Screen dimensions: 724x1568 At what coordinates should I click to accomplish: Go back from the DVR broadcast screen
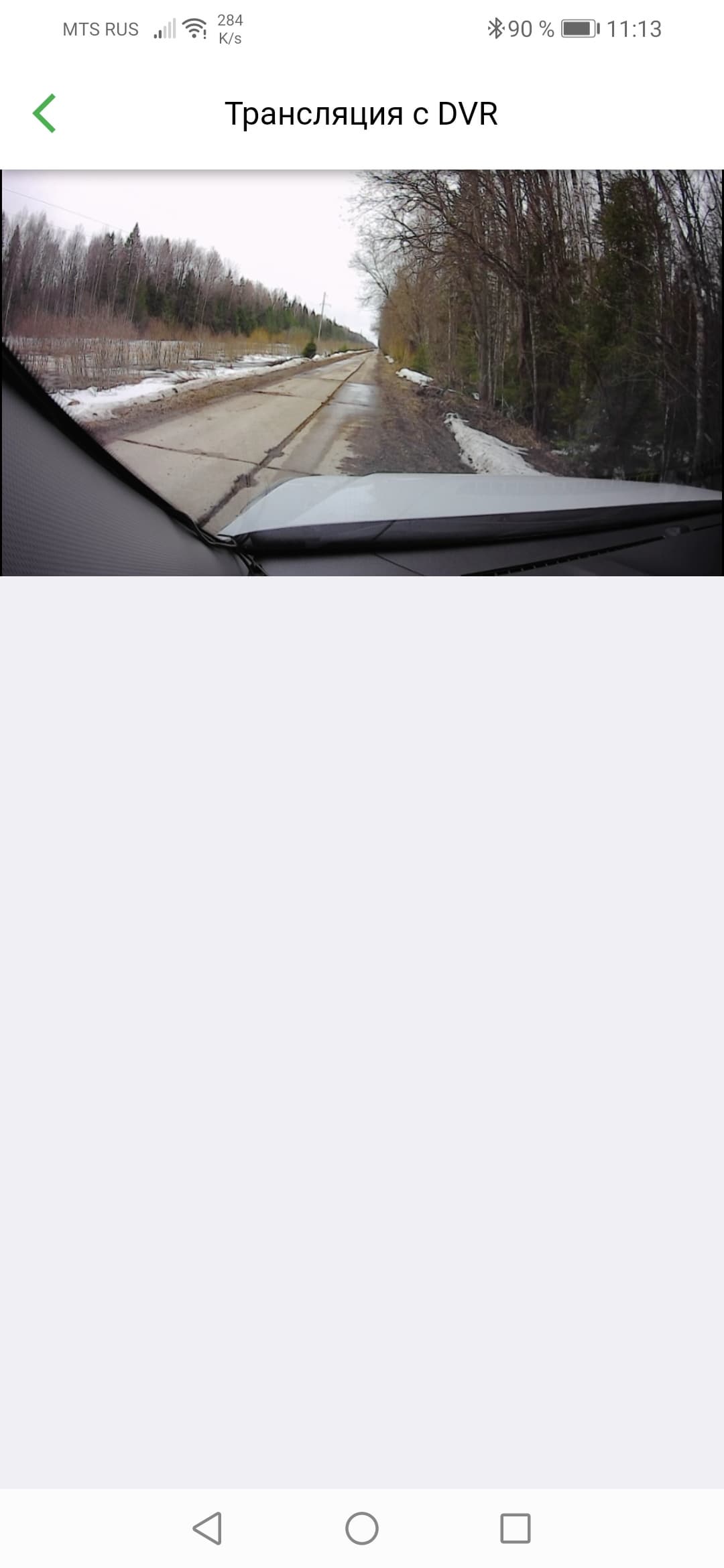click(44, 113)
